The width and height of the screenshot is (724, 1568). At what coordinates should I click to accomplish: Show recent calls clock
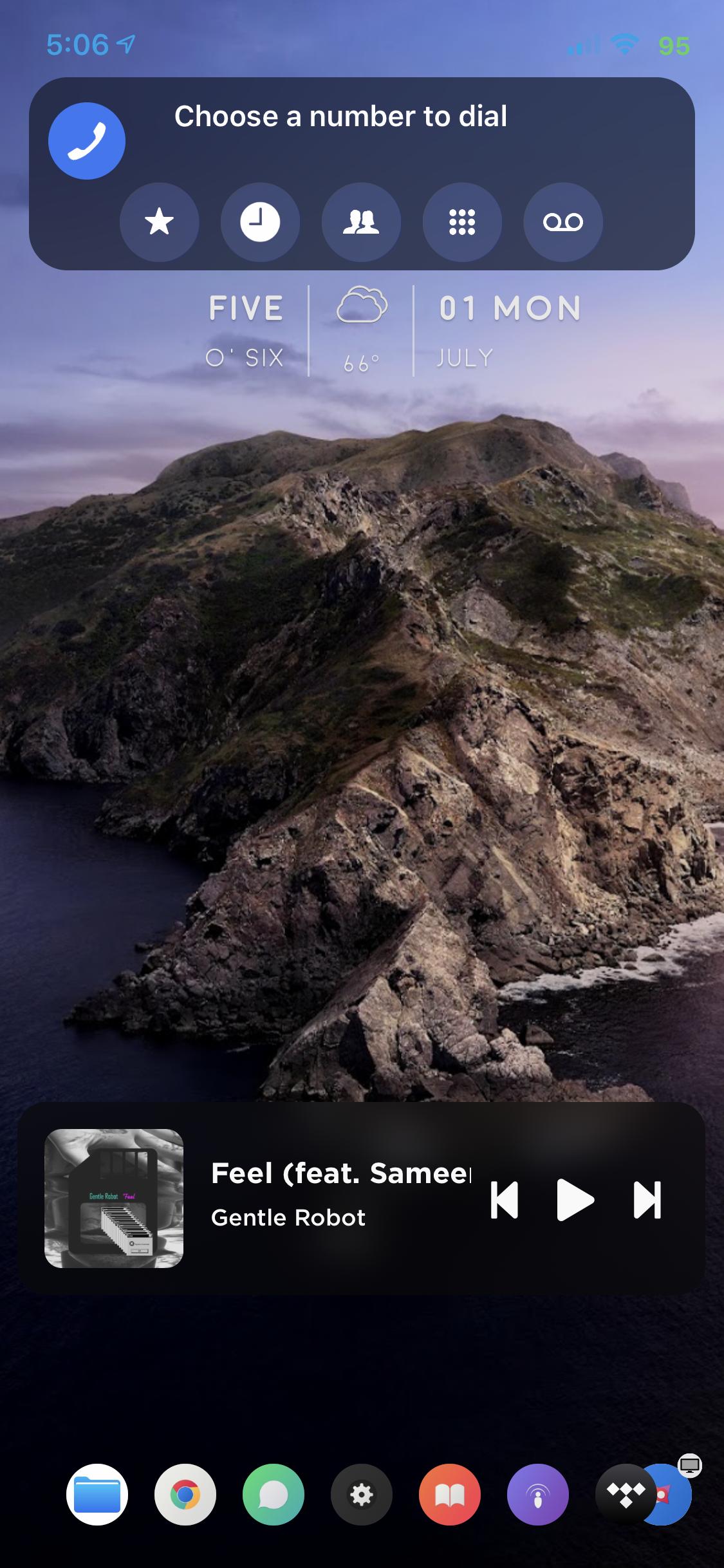[260, 222]
